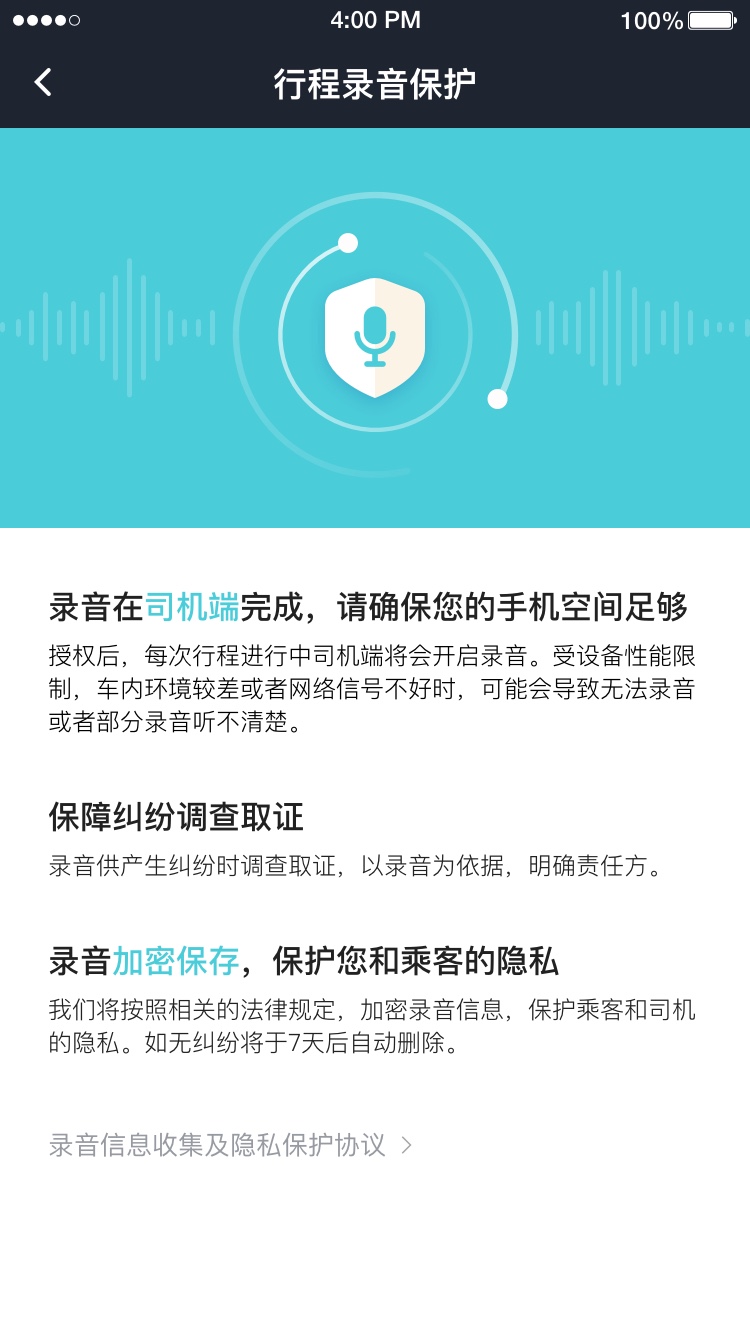The image size is (750, 1334).
Task: Tap the sound wave graphic on the right
Action: click(650, 330)
